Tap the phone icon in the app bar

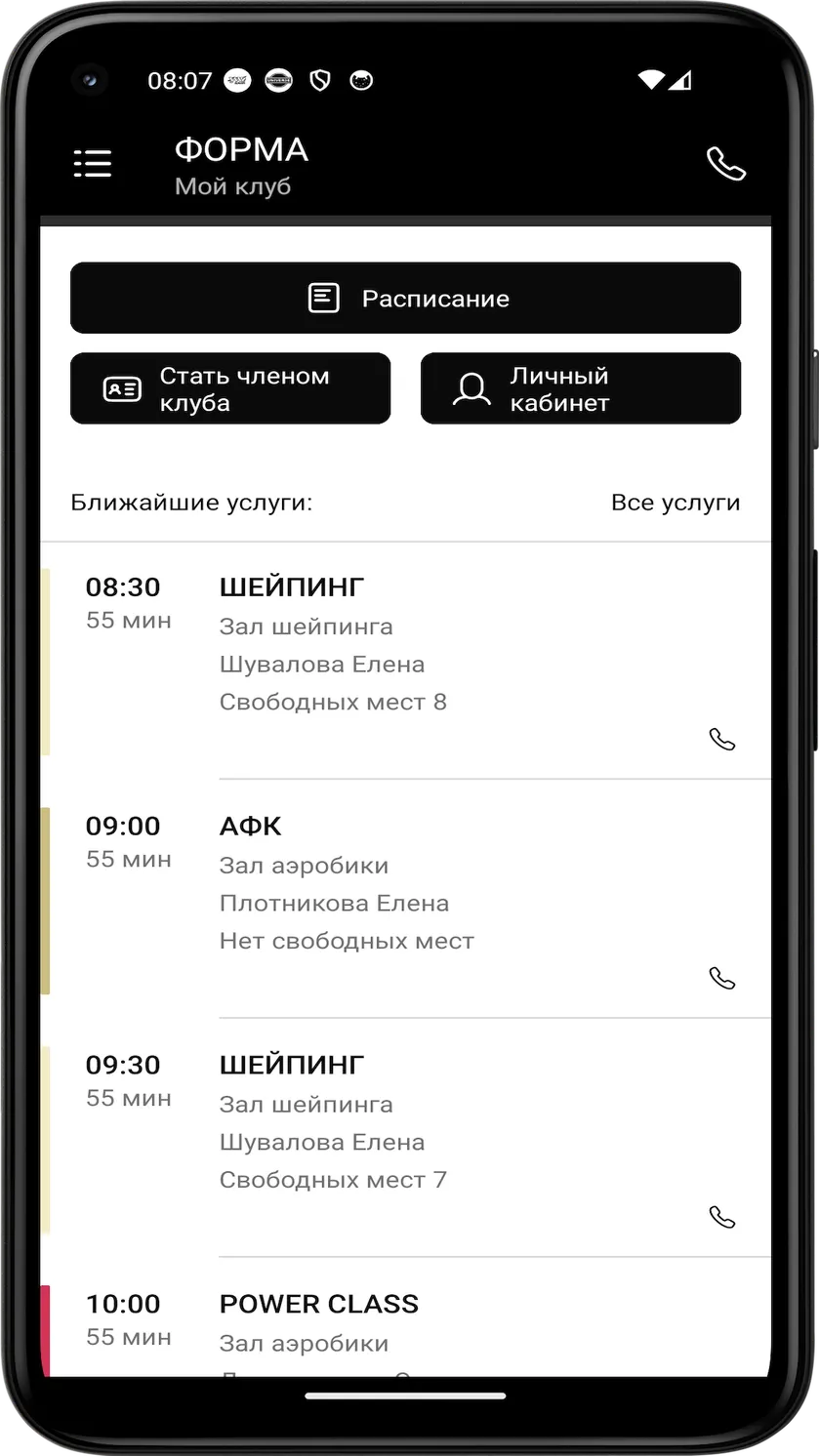coord(725,164)
